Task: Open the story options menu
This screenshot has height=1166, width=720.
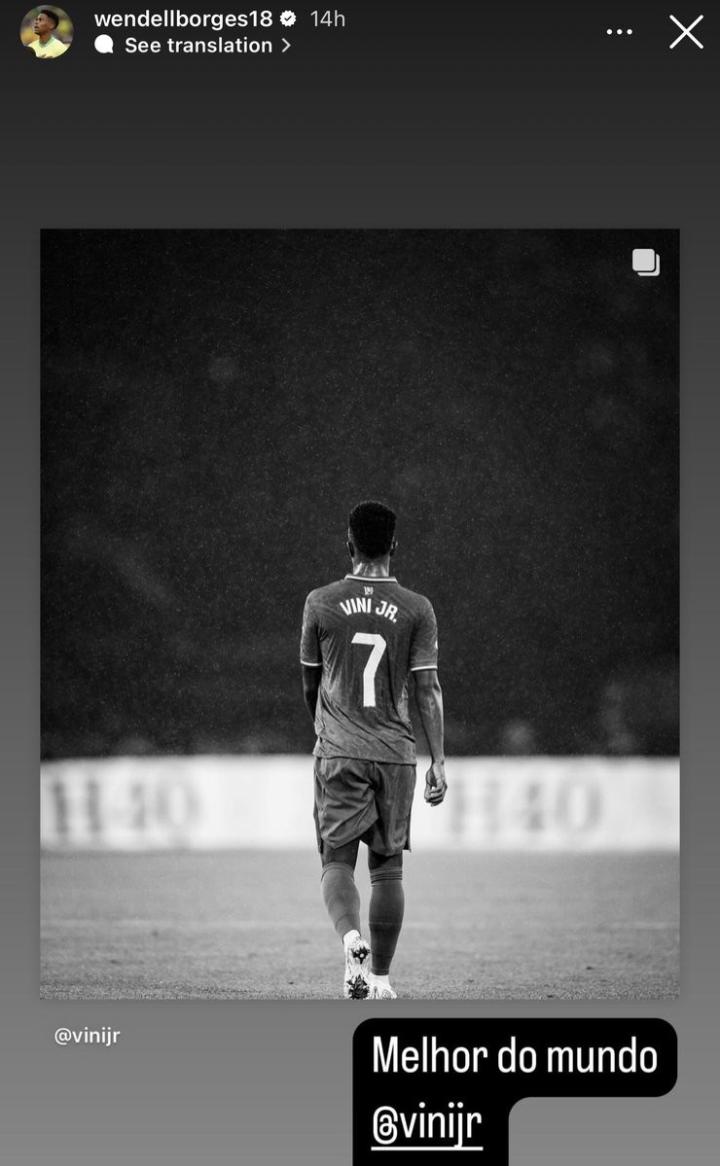Action: tap(619, 32)
